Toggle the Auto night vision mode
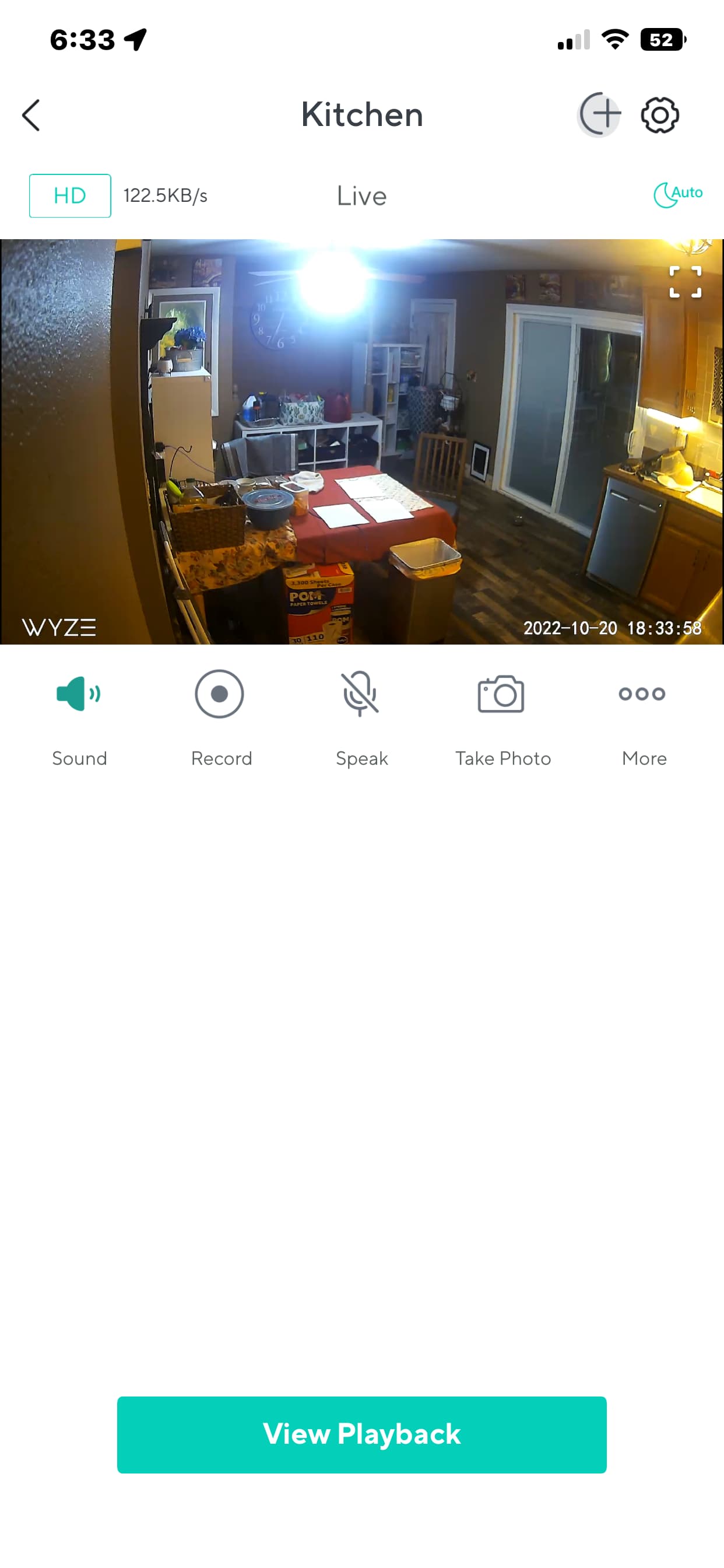The image size is (724, 1568). 678,194
